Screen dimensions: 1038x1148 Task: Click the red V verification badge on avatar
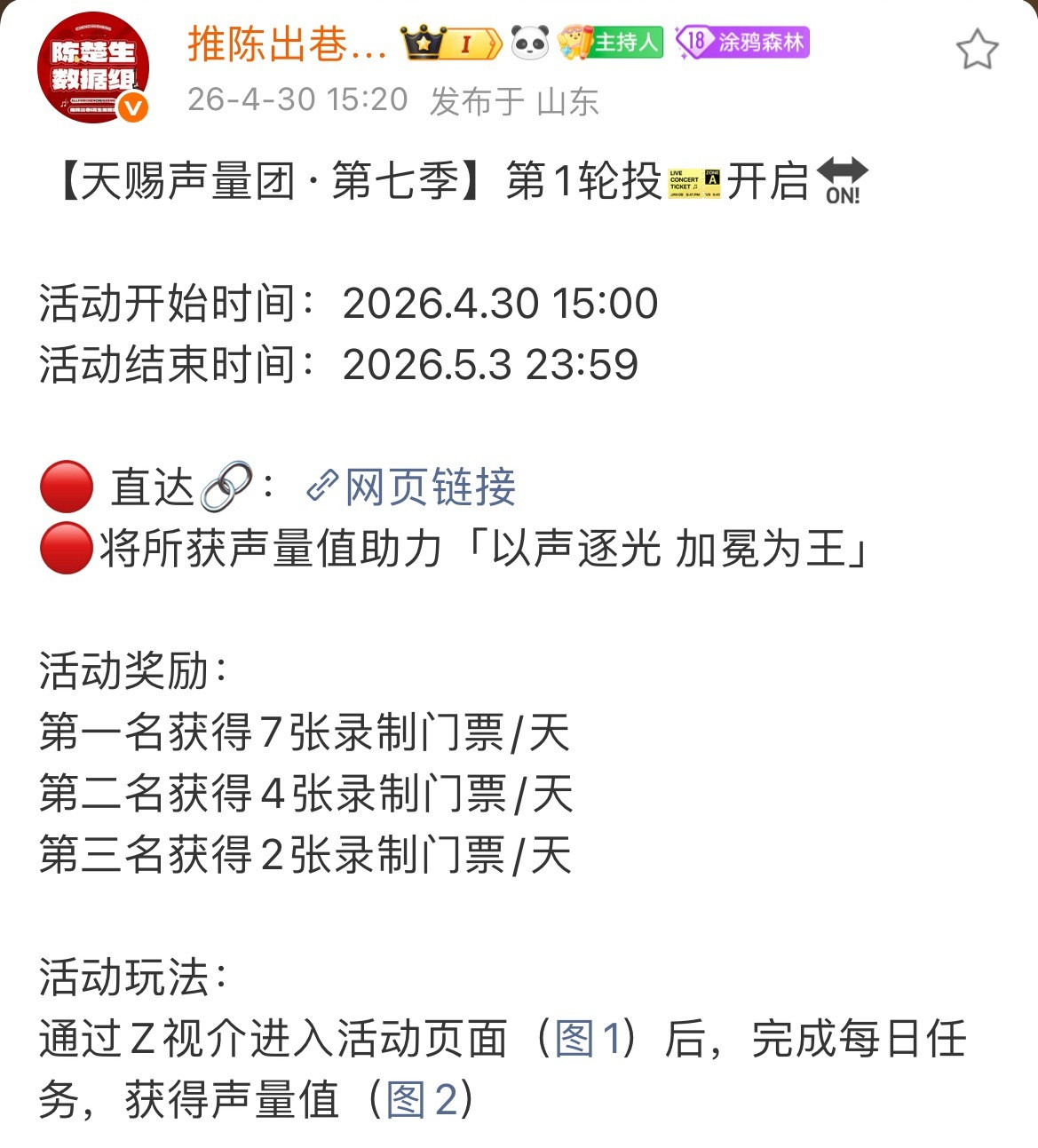click(133, 107)
